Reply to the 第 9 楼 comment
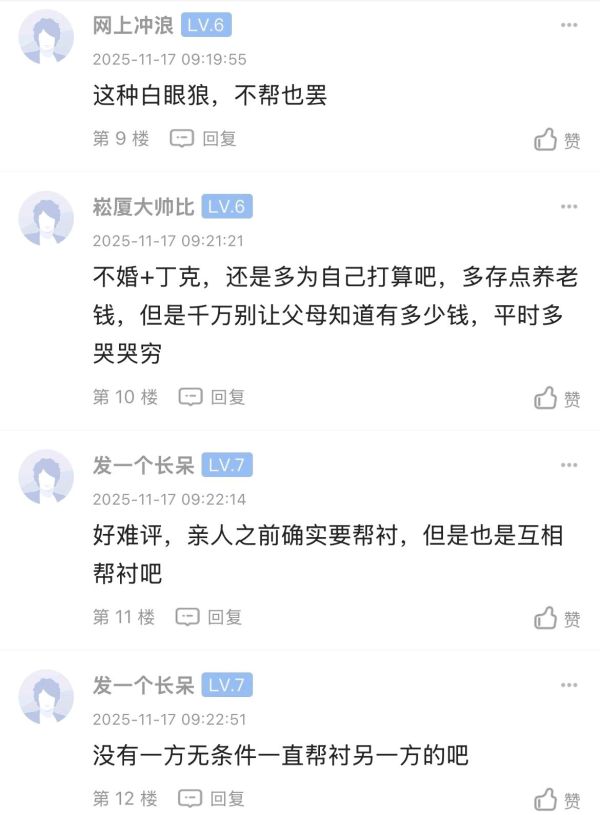This screenshot has width=600, height=815. tap(204, 139)
